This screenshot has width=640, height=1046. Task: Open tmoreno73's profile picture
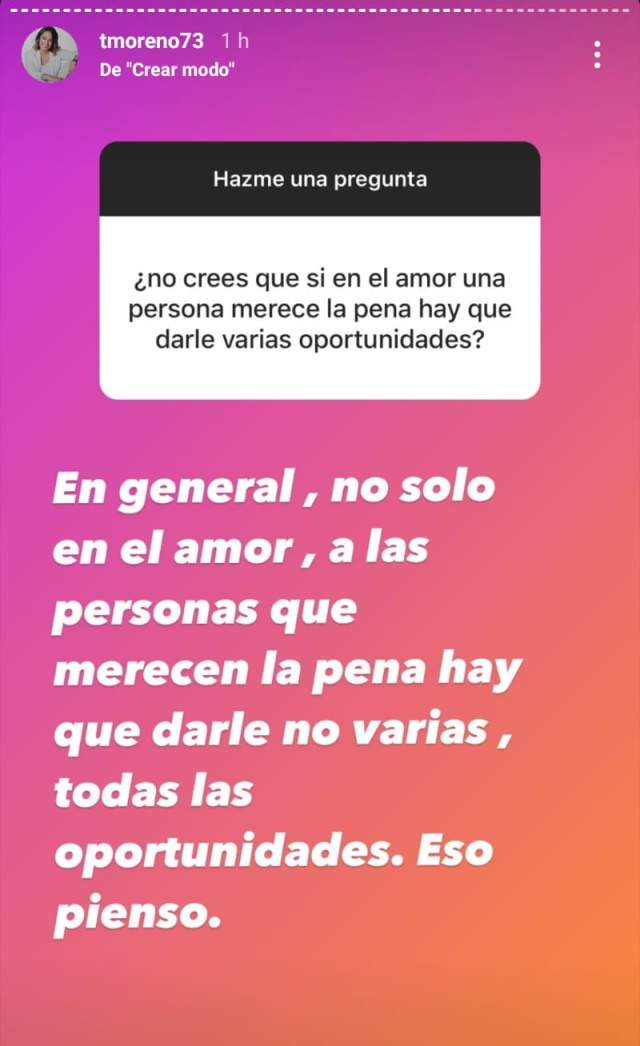click(x=50, y=54)
